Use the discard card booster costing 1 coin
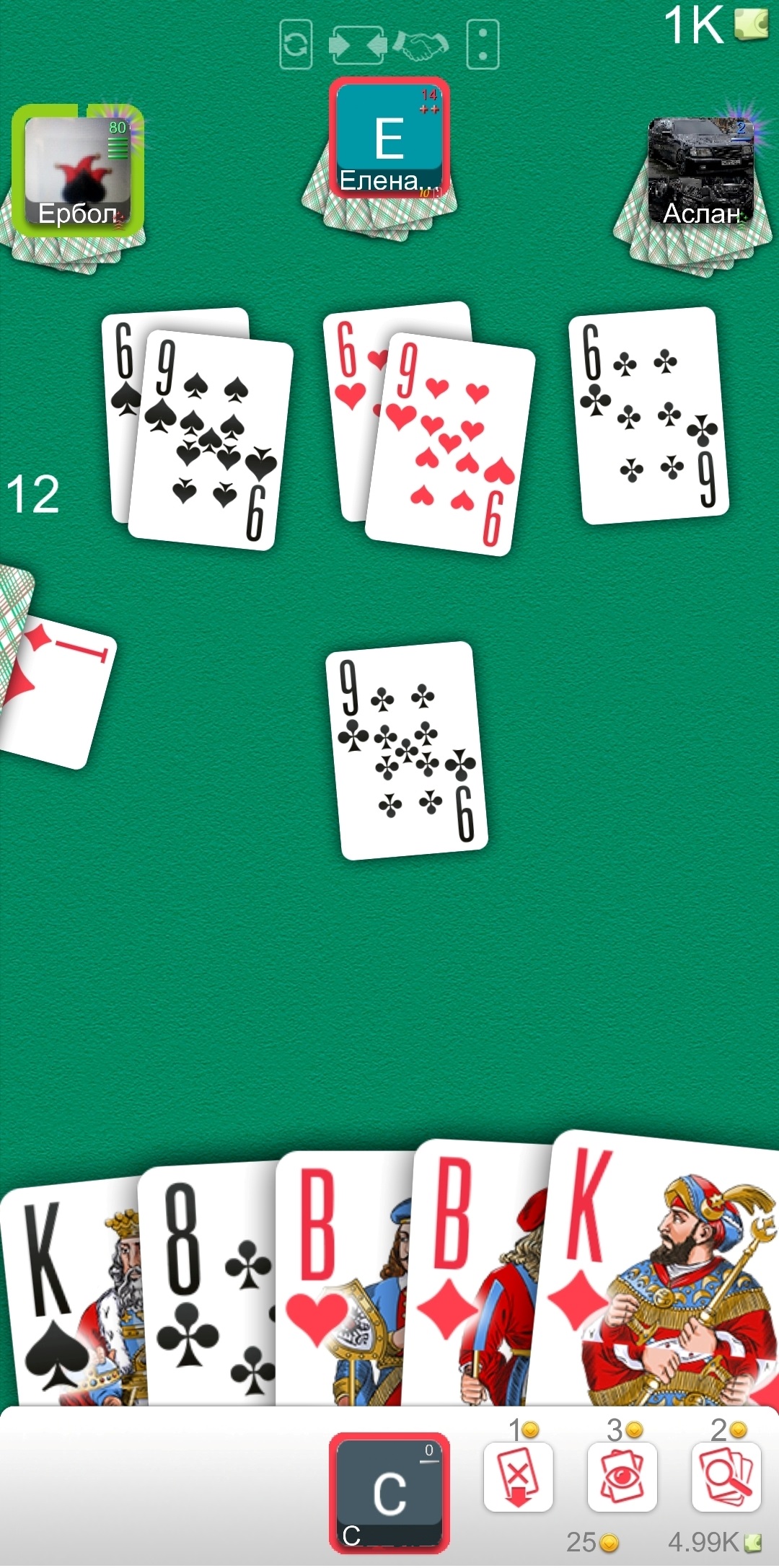 pos(518,1476)
